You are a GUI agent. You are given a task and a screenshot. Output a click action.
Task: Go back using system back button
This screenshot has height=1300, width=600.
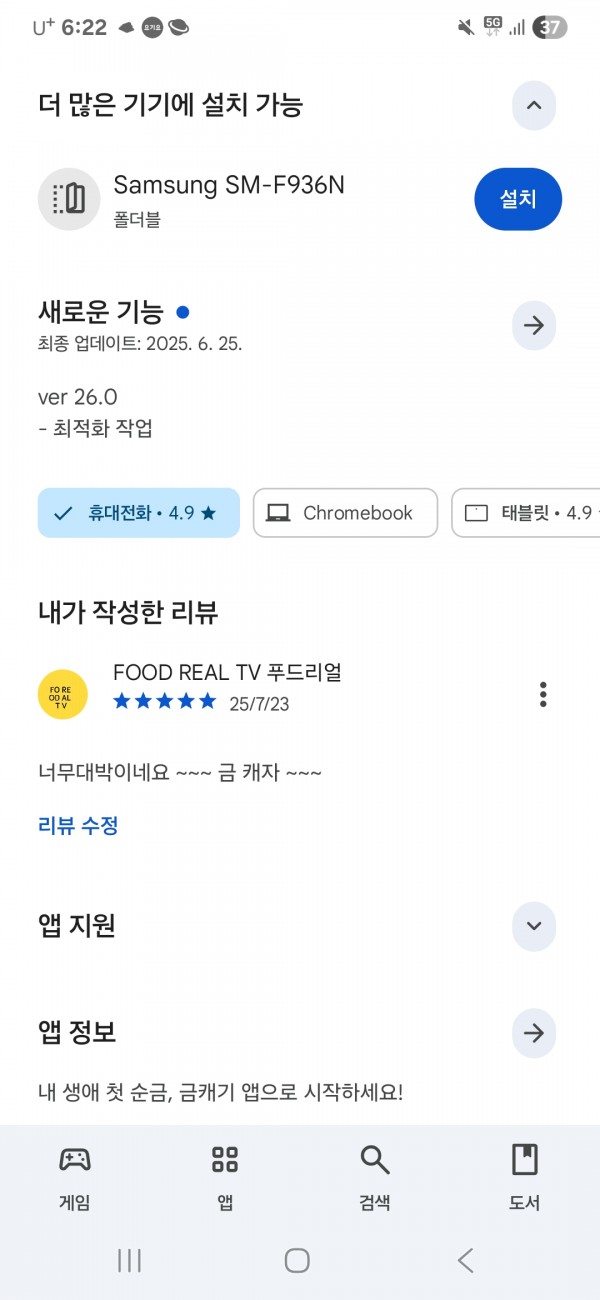(x=466, y=1260)
